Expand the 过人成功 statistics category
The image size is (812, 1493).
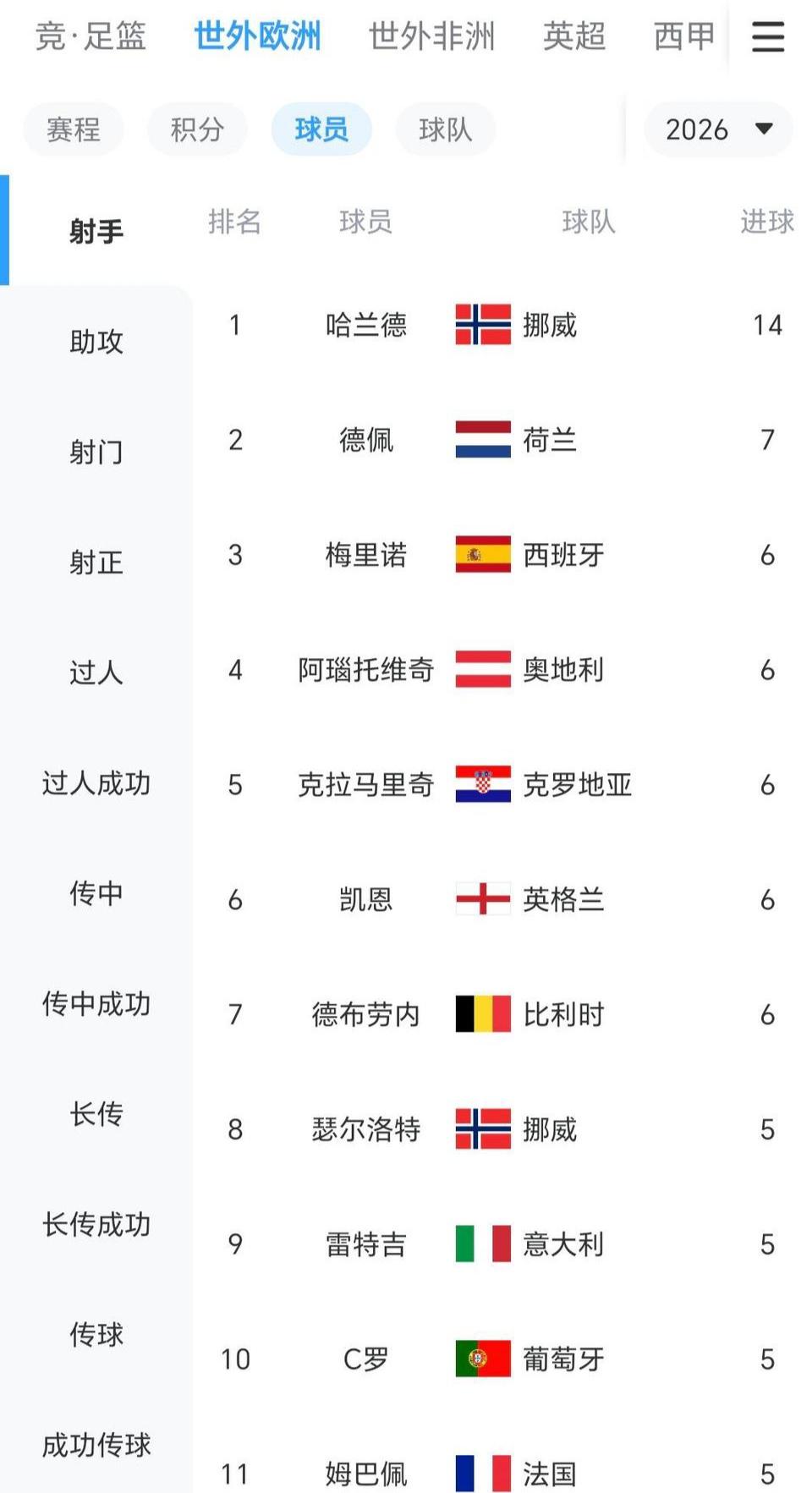96,784
